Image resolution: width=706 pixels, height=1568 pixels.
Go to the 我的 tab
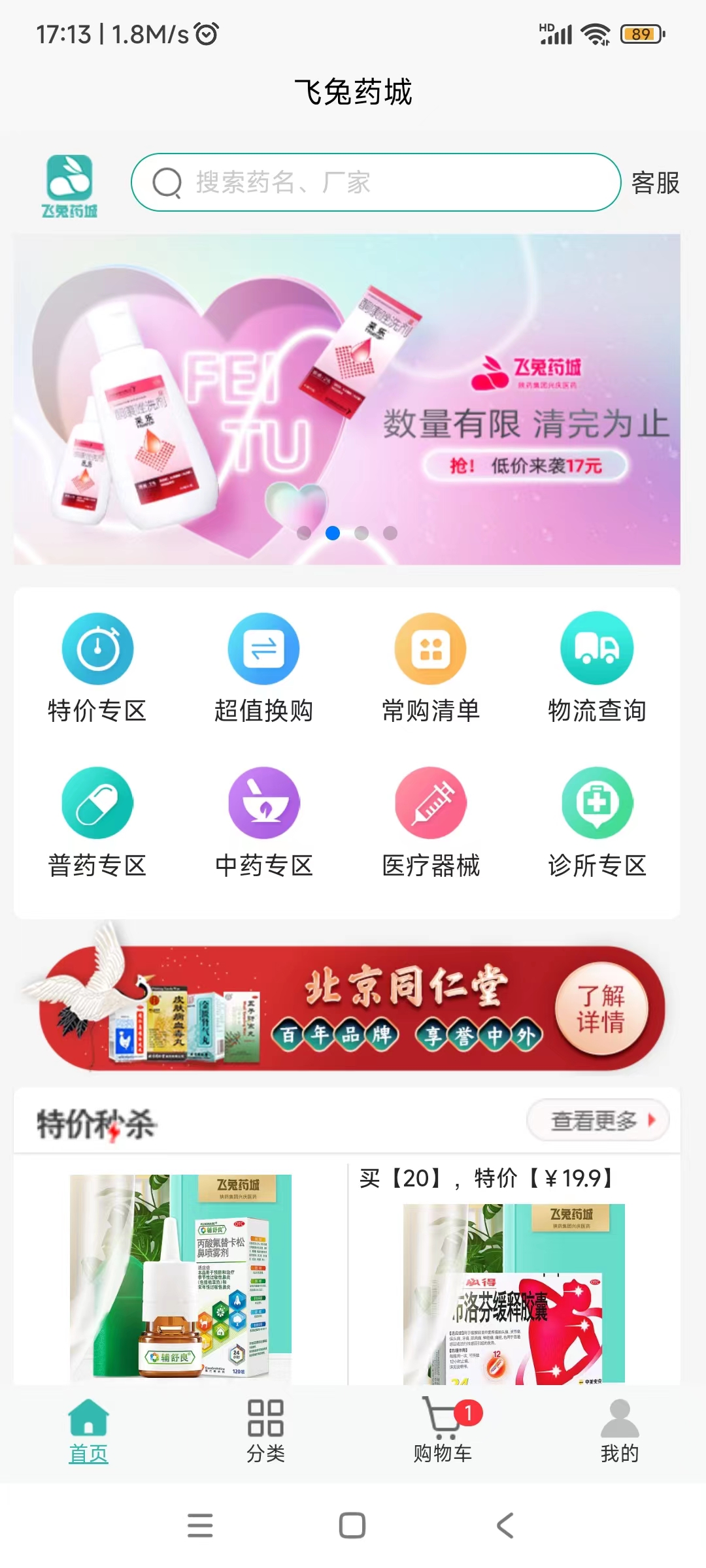click(619, 1431)
